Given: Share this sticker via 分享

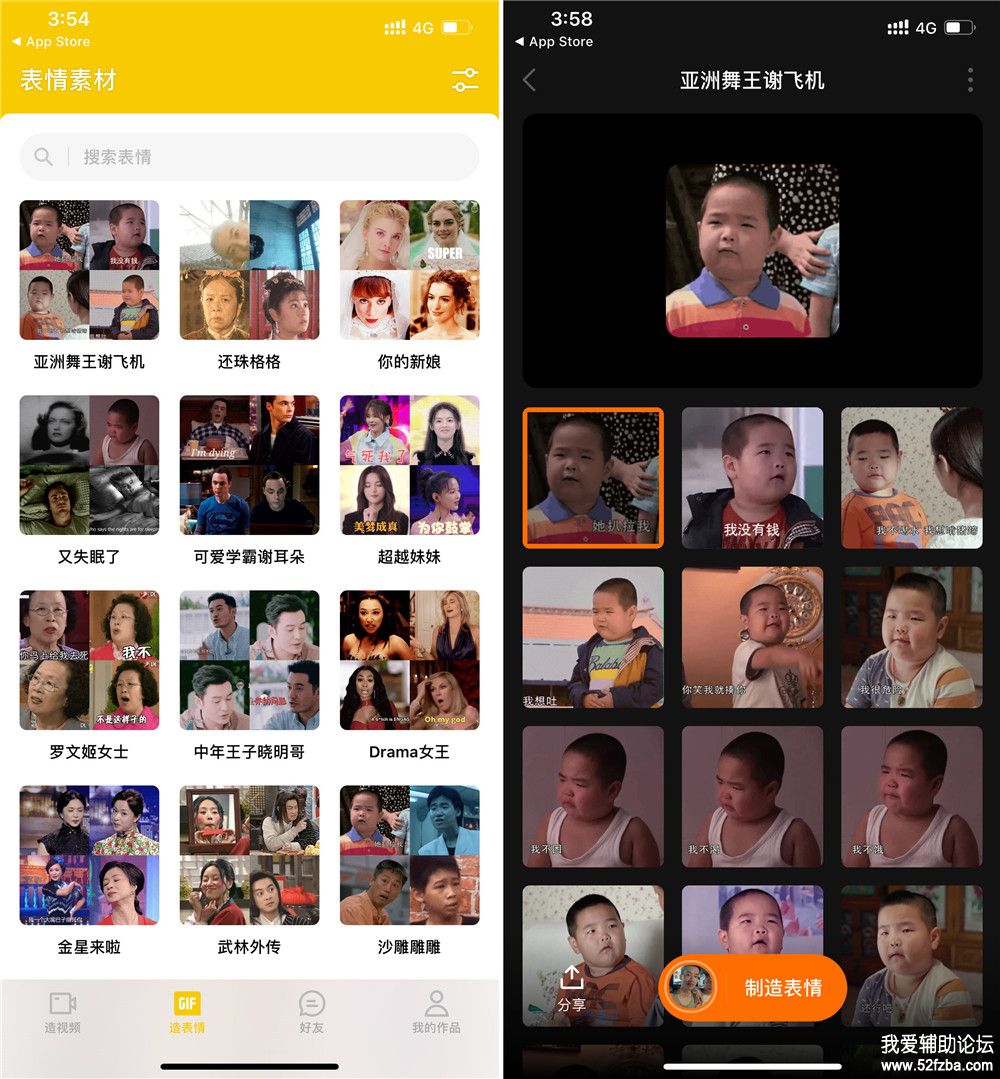Looking at the screenshot, I should (x=572, y=988).
